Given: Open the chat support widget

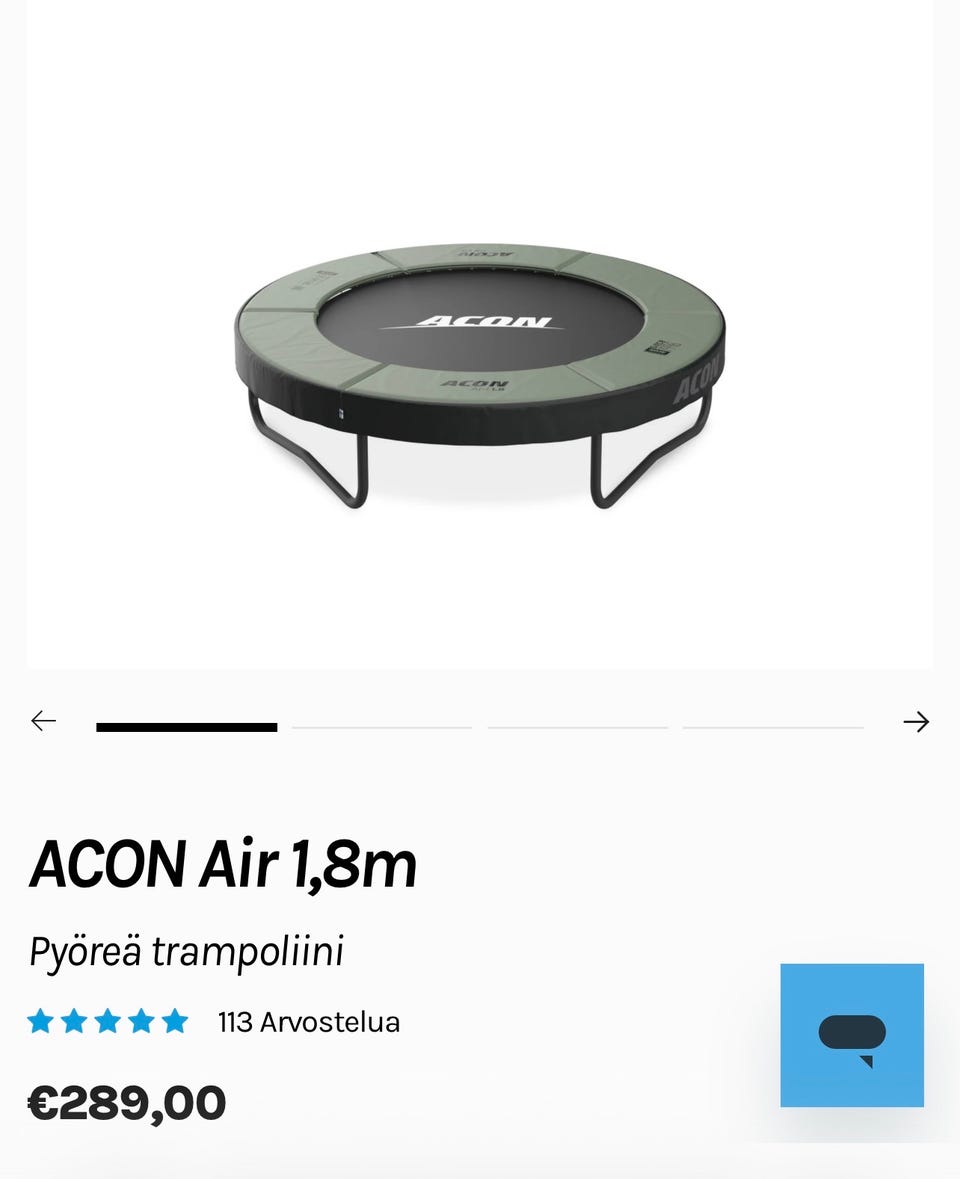Looking at the screenshot, I should coord(852,1035).
